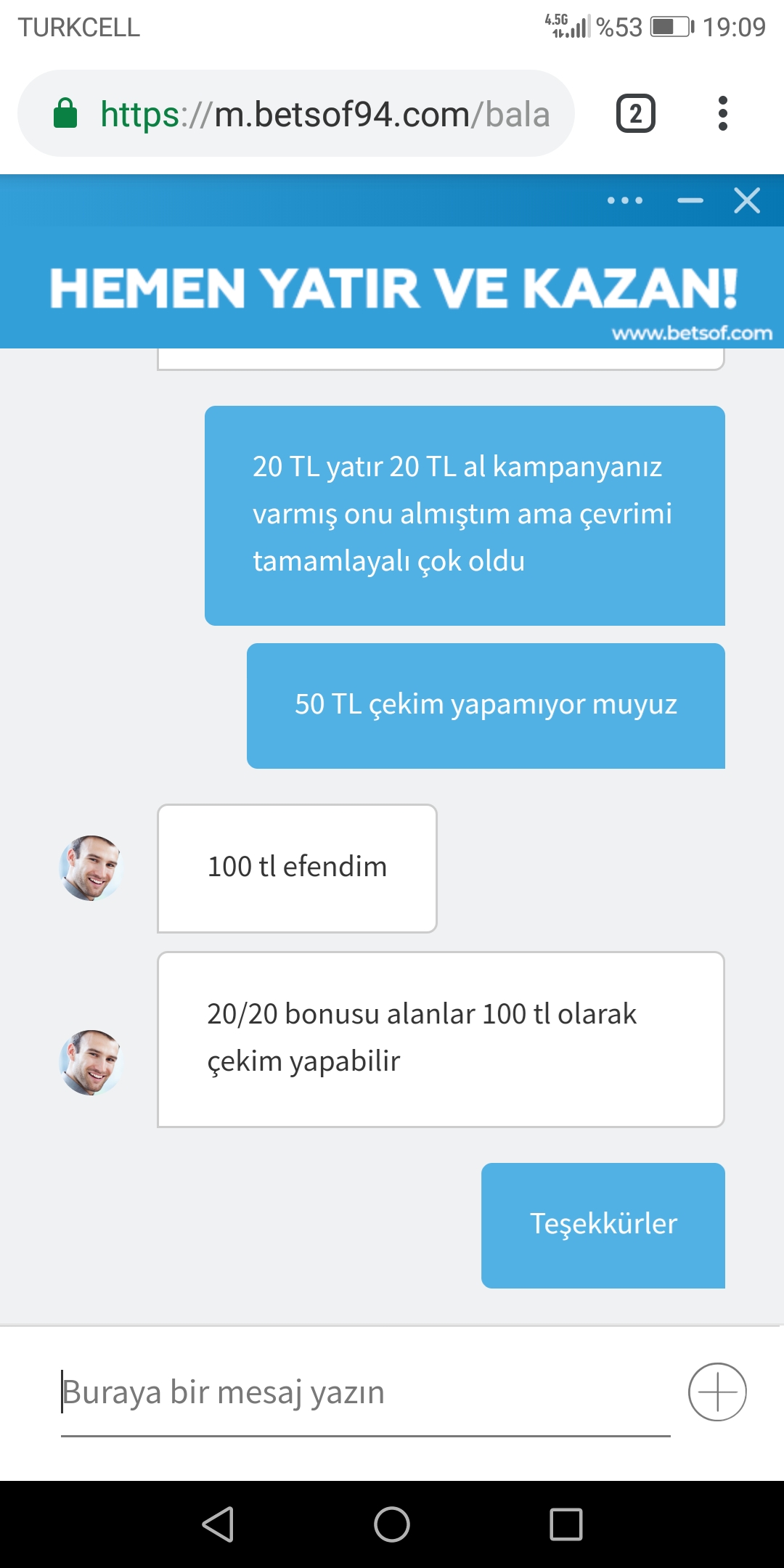Open the browser tab switcher
Screen dimensions: 784x1568
635,113
